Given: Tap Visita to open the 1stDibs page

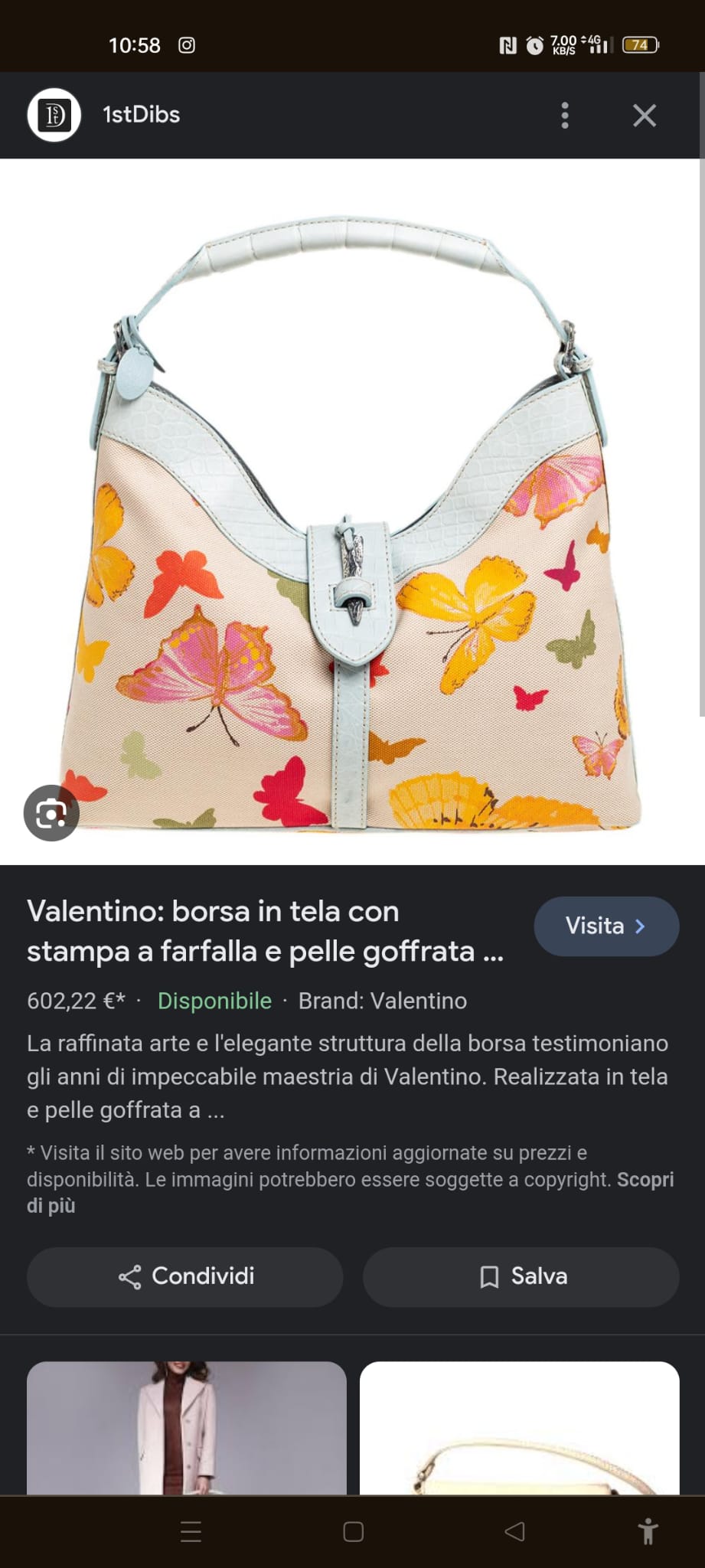Looking at the screenshot, I should pyautogui.click(x=605, y=926).
